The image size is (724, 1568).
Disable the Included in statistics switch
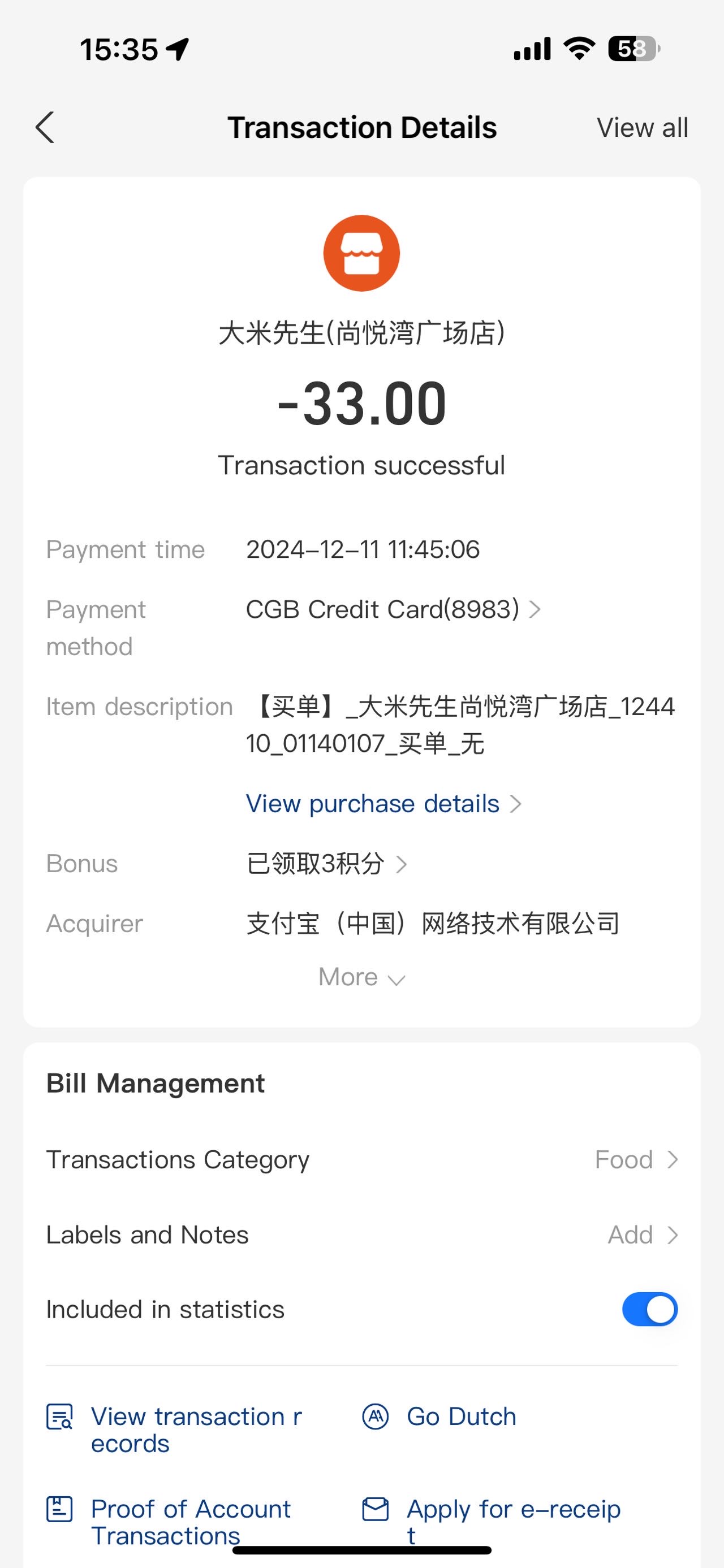click(x=650, y=1309)
